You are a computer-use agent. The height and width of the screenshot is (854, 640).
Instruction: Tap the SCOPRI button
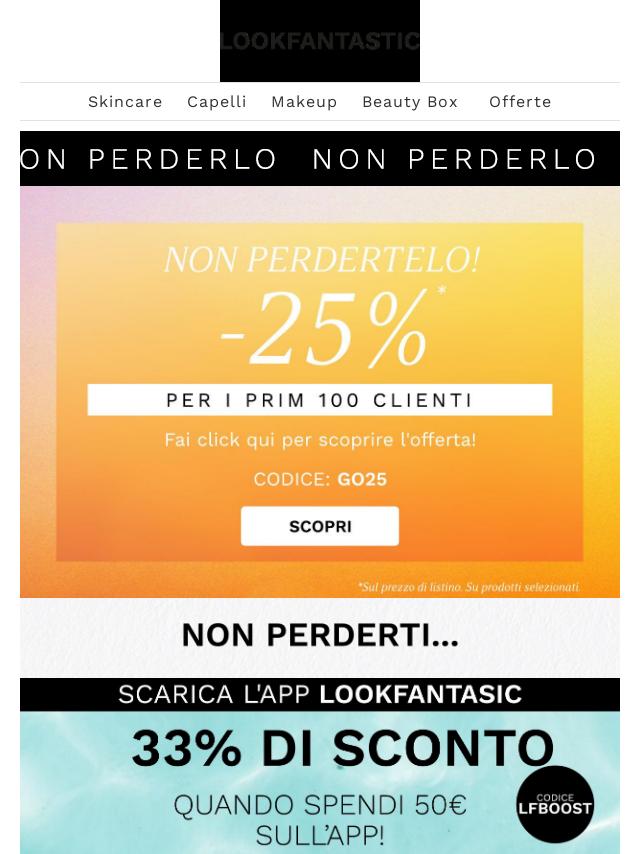[x=320, y=526]
